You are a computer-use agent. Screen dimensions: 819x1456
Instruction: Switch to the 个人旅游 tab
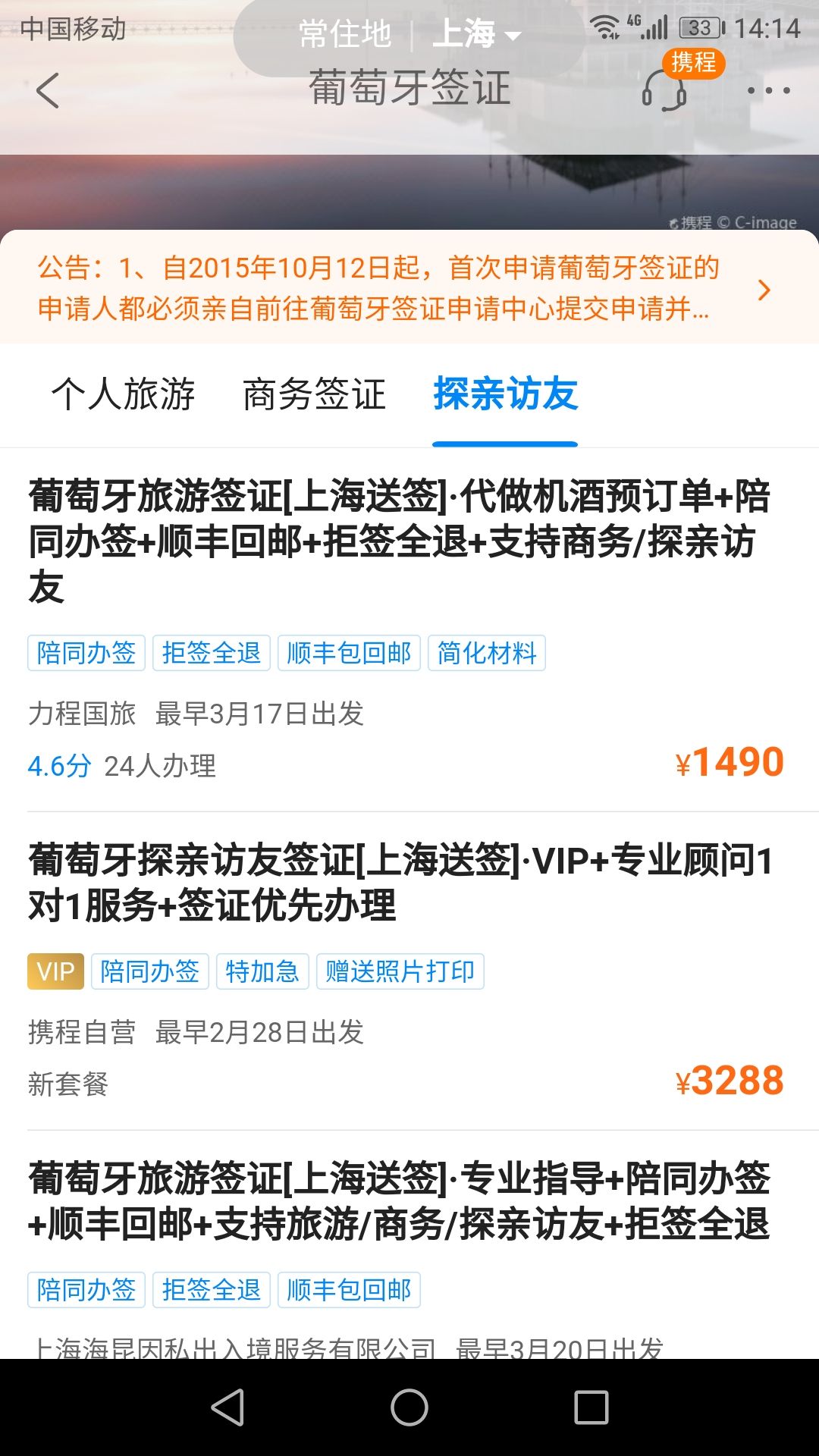click(x=123, y=394)
